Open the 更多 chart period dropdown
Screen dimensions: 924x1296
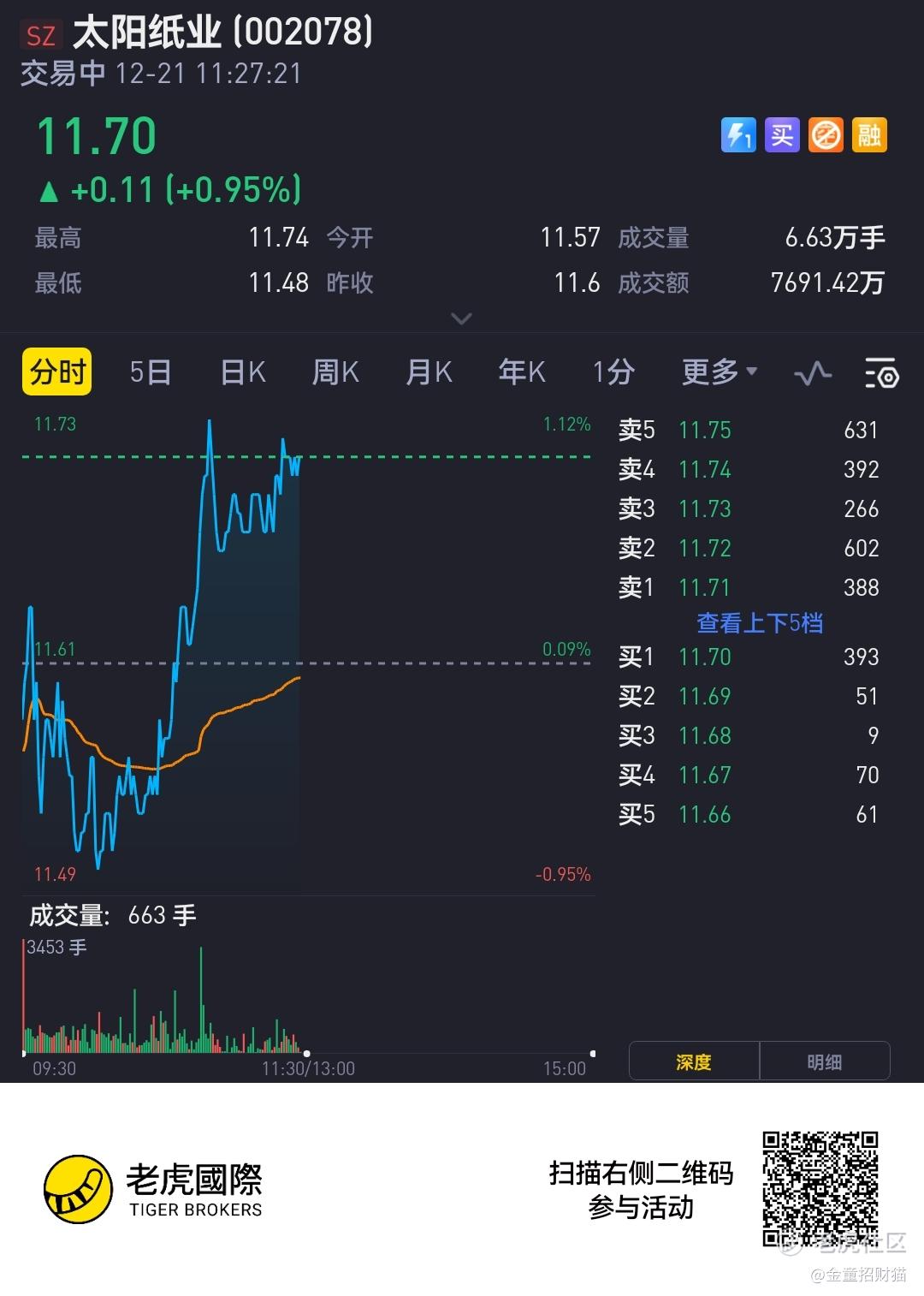click(719, 372)
